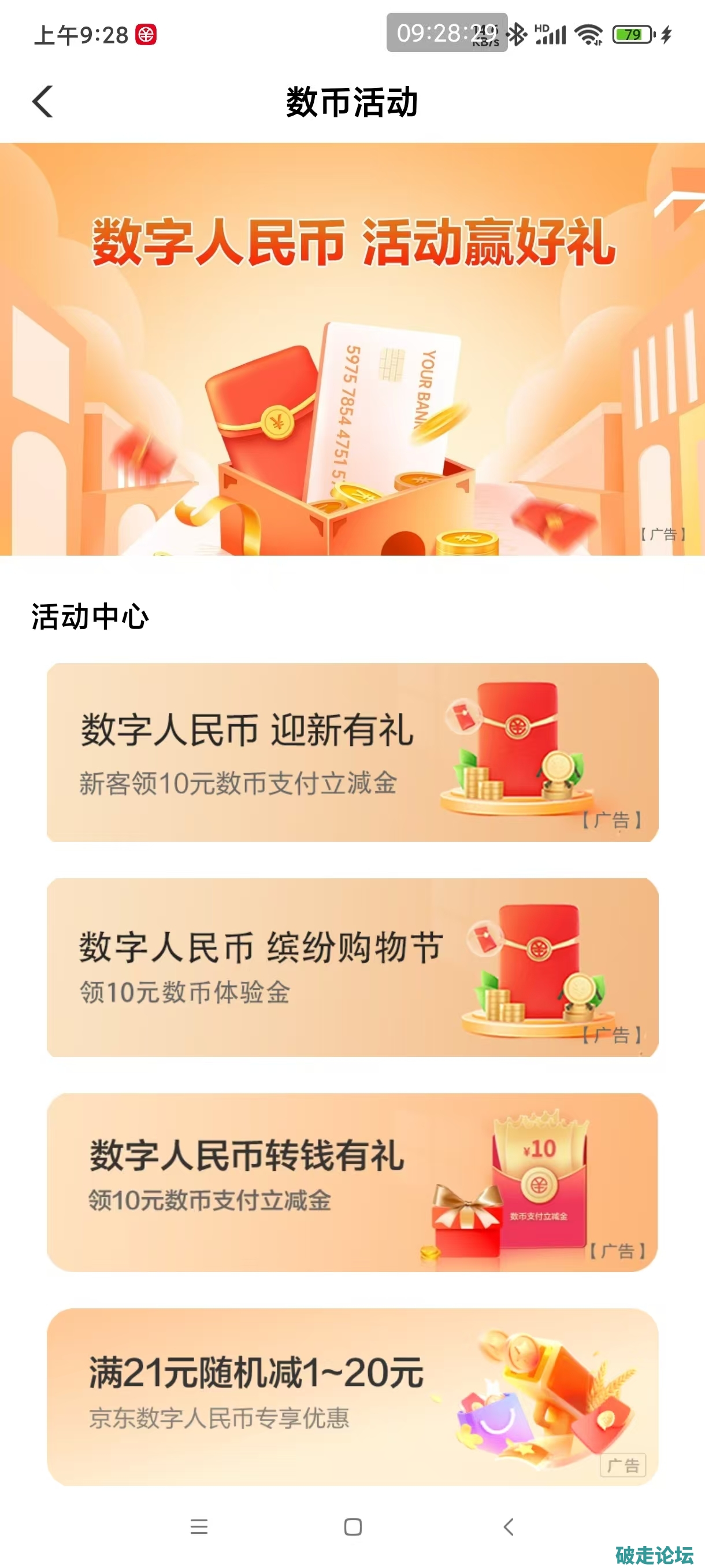Go back from 数币活动 page
This screenshot has width=705, height=1568.
pyautogui.click(x=43, y=101)
